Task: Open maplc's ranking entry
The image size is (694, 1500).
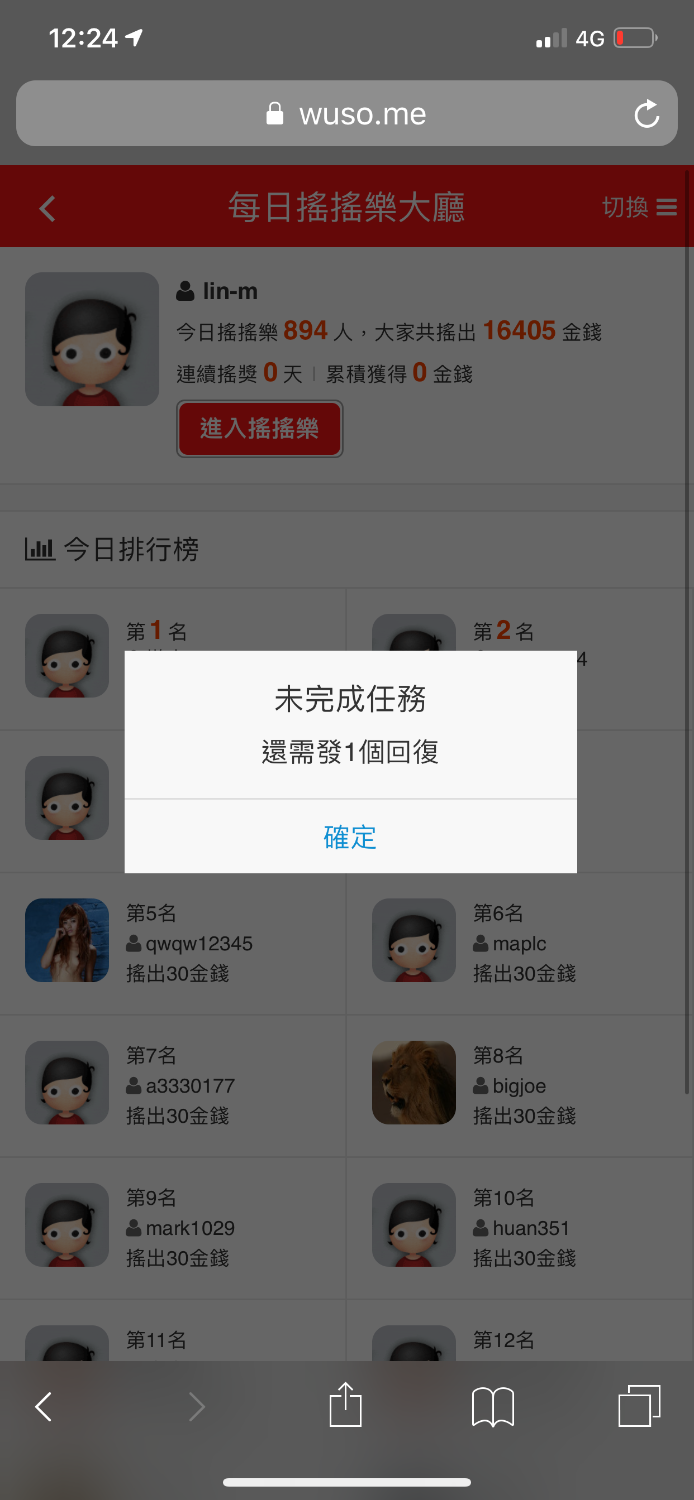Action: click(519, 943)
